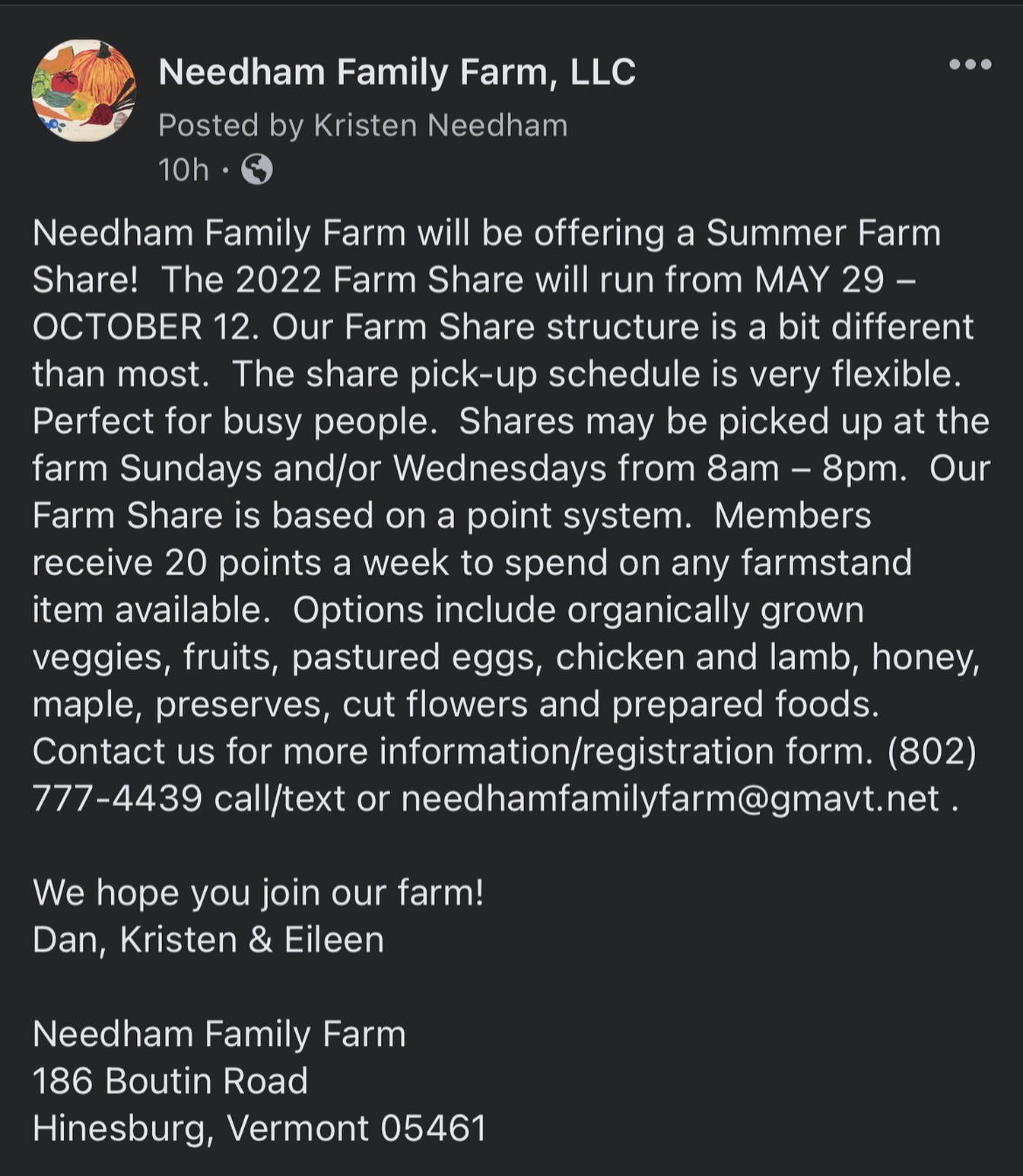
Task: Visit the Needham Family Farm, LLC page
Action: click(x=396, y=73)
